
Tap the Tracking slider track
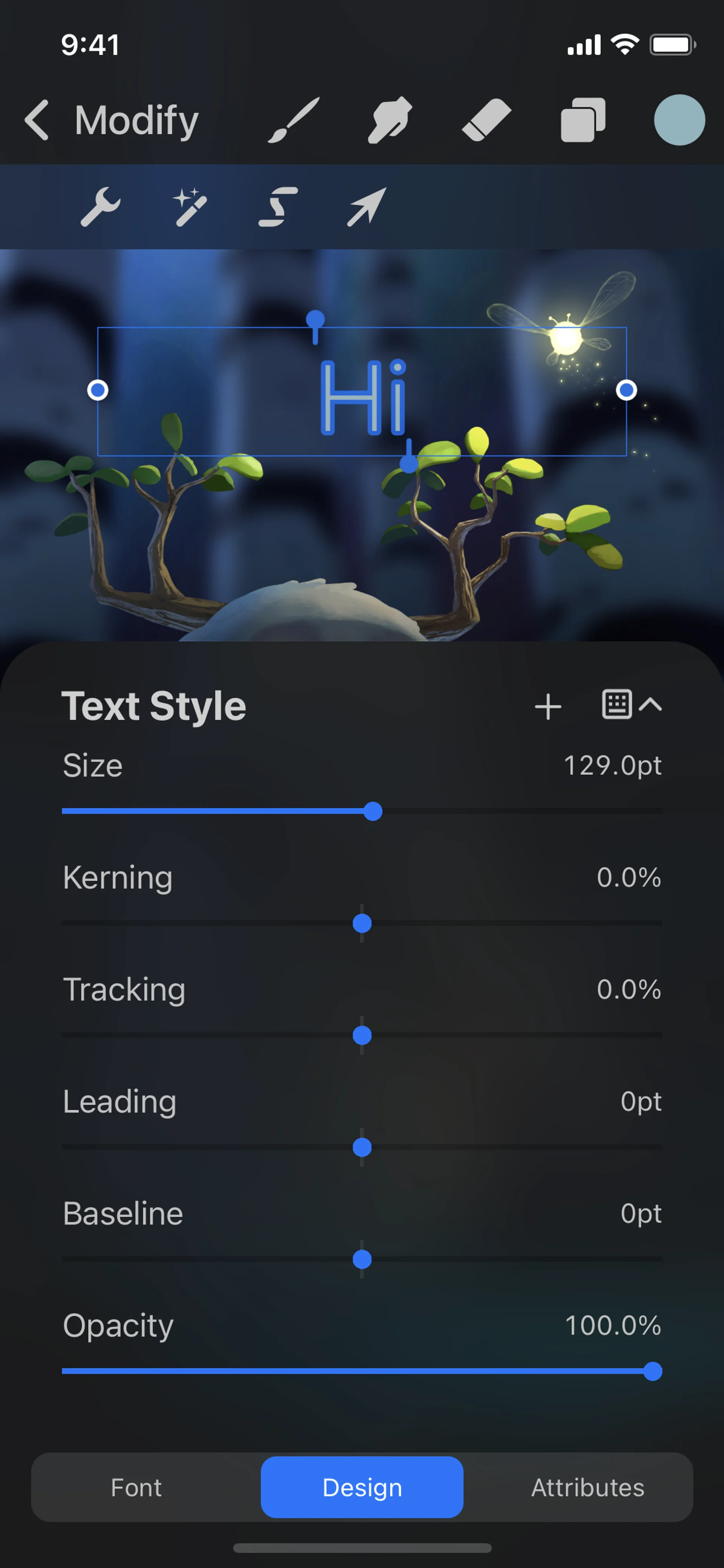coord(517,1035)
